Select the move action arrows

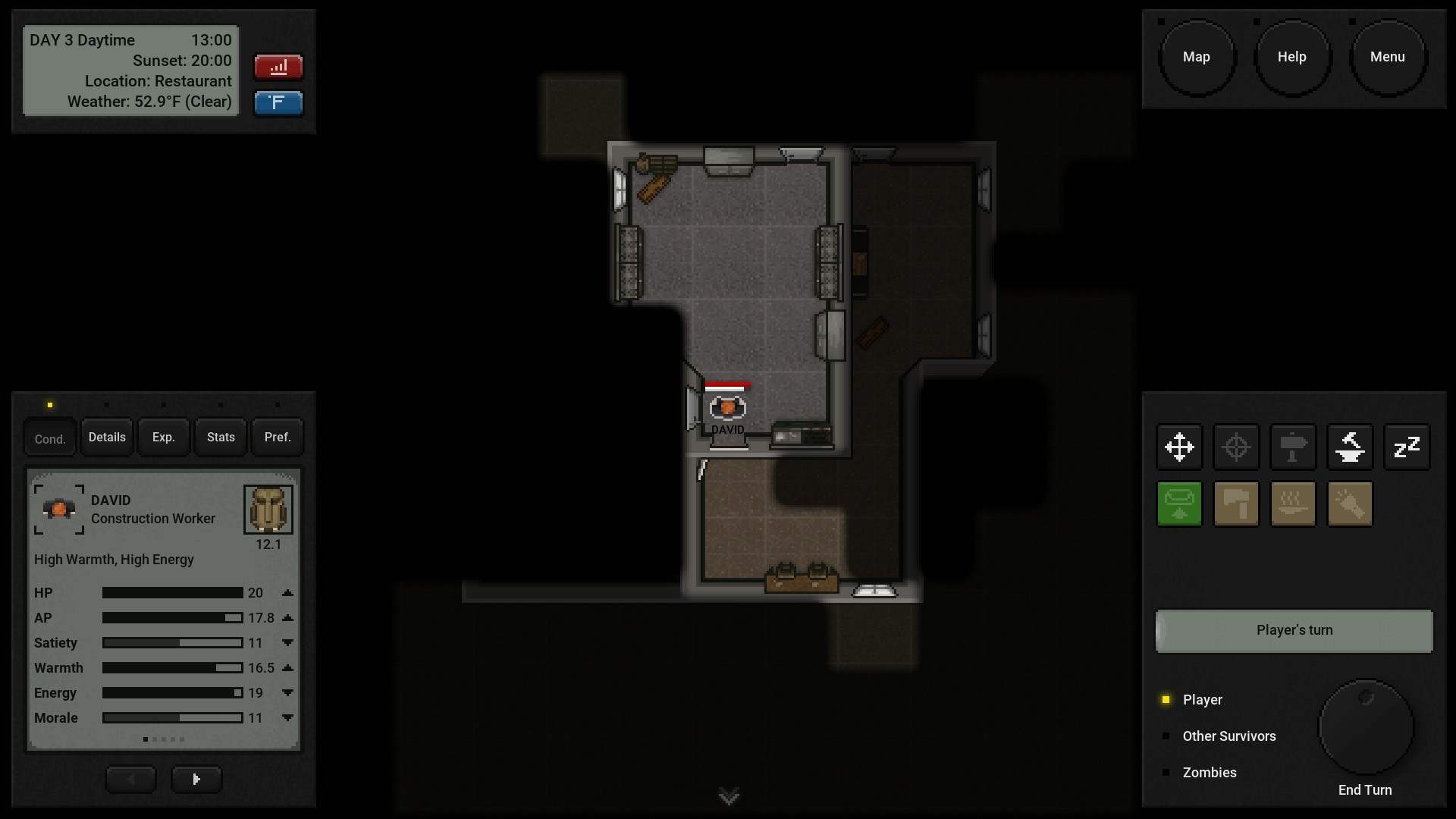pos(1179,447)
